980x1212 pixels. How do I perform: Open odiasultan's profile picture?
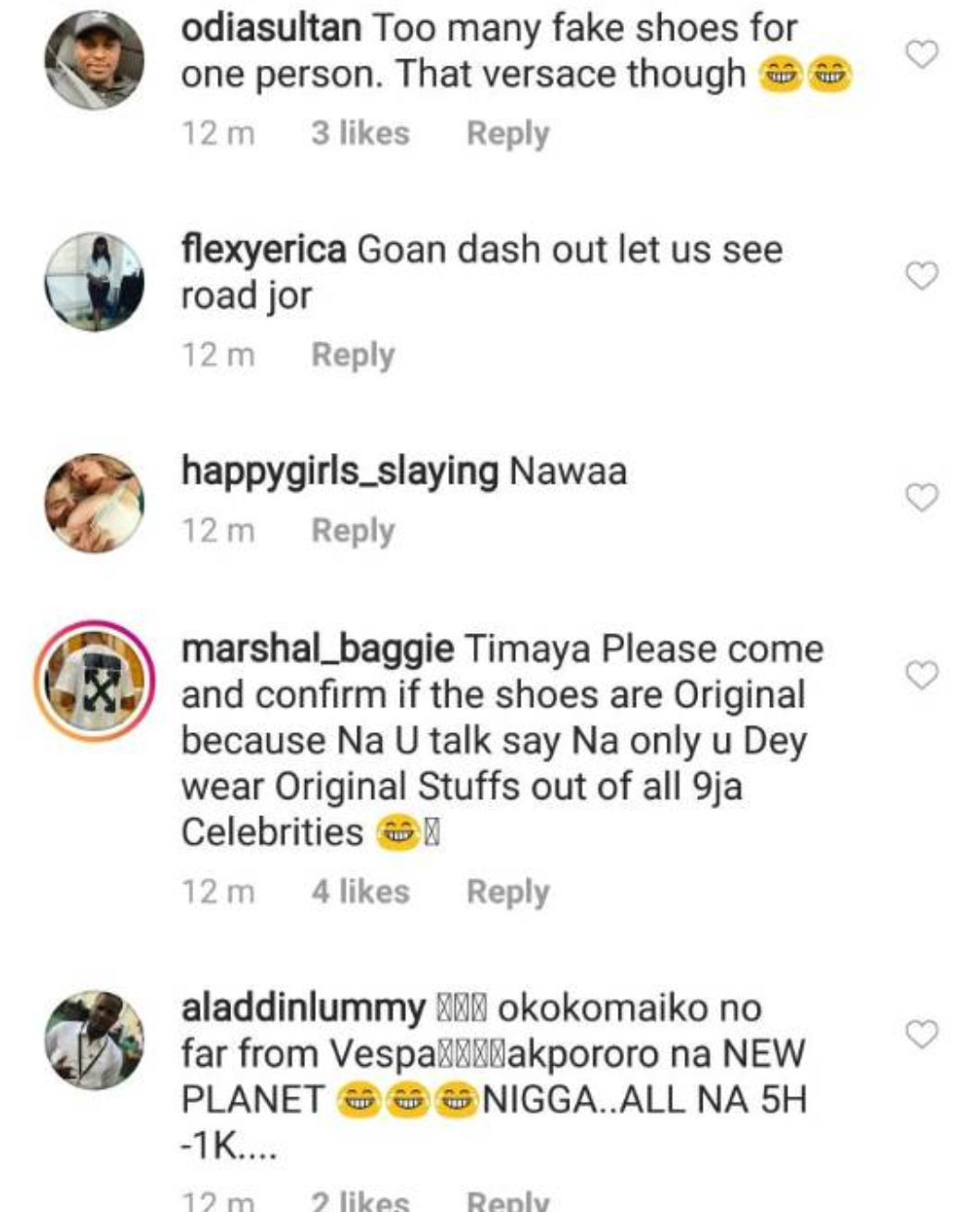pyautogui.click(x=94, y=60)
